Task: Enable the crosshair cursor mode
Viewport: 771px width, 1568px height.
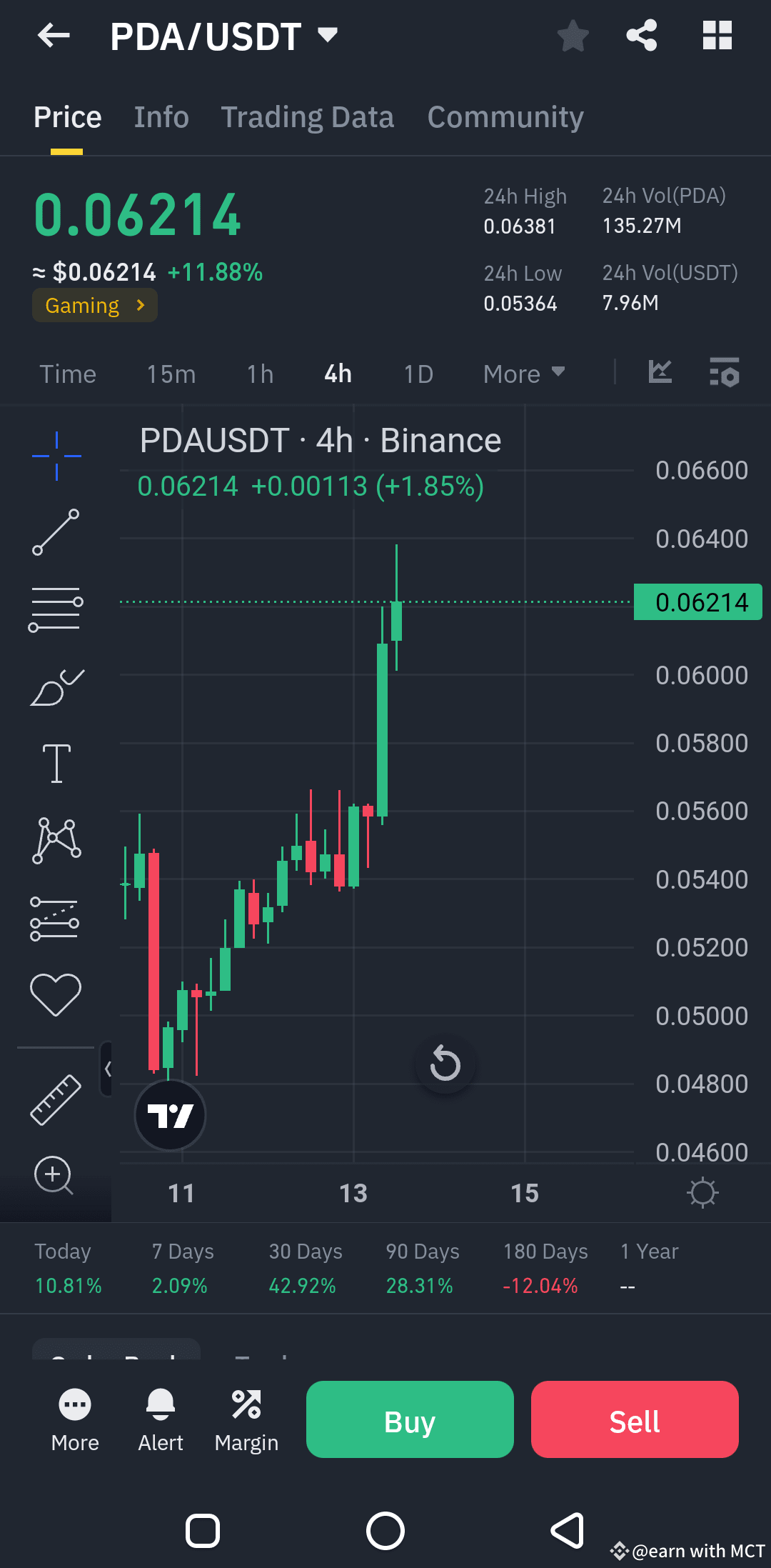Action: click(57, 457)
